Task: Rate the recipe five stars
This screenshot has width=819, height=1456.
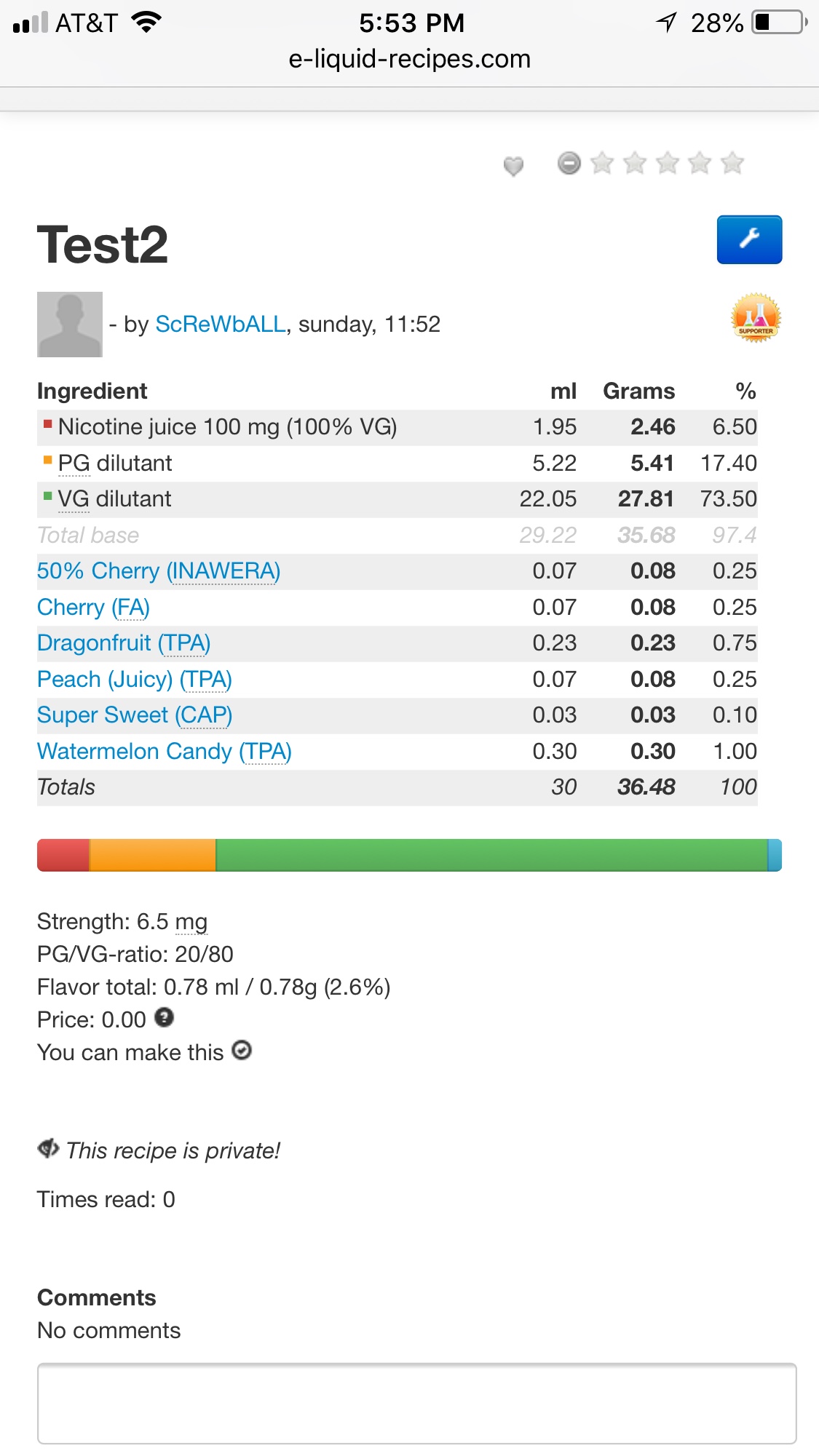Action: (732, 163)
